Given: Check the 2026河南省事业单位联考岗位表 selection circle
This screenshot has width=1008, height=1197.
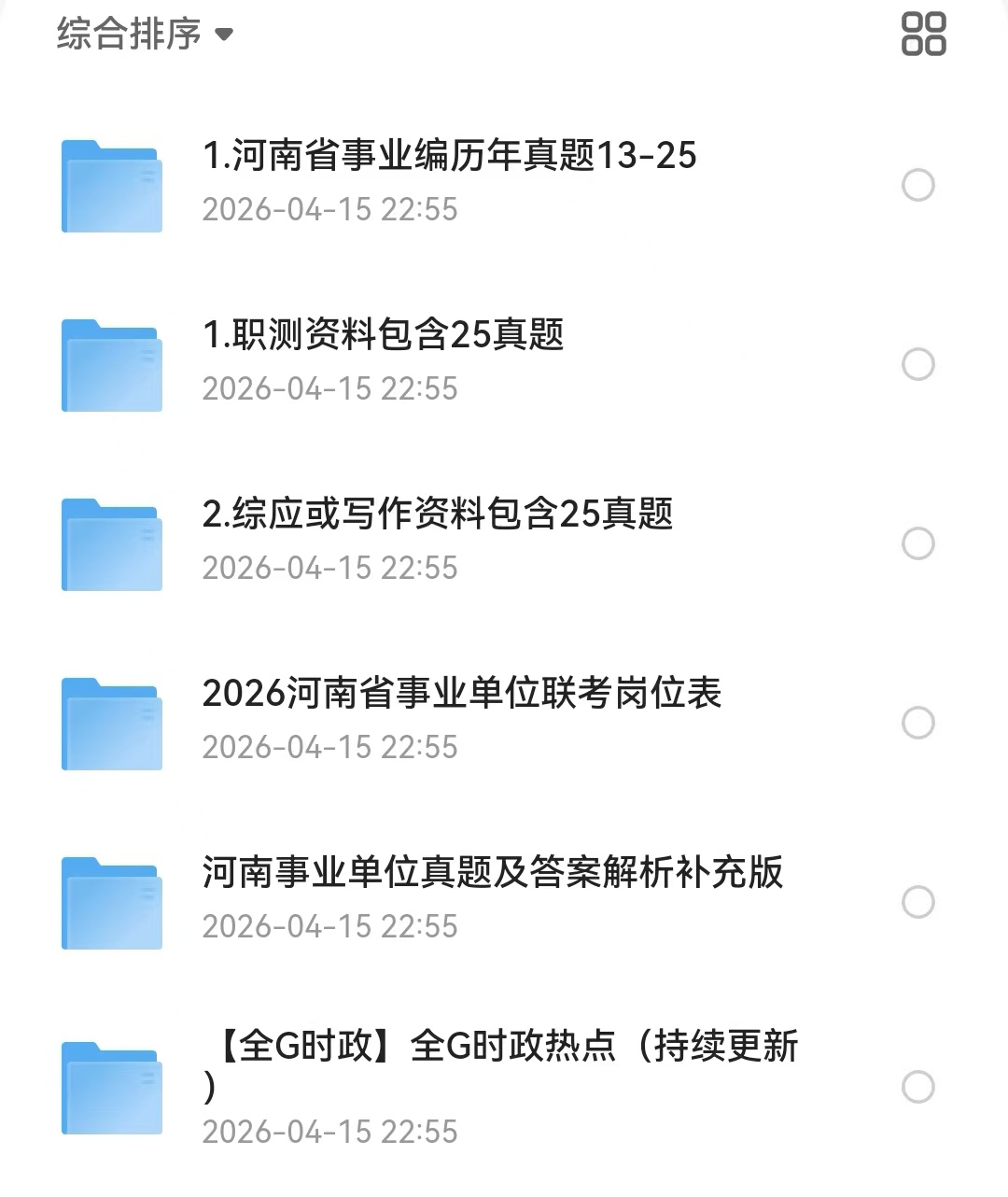Looking at the screenshot, I should click(918, 723).
